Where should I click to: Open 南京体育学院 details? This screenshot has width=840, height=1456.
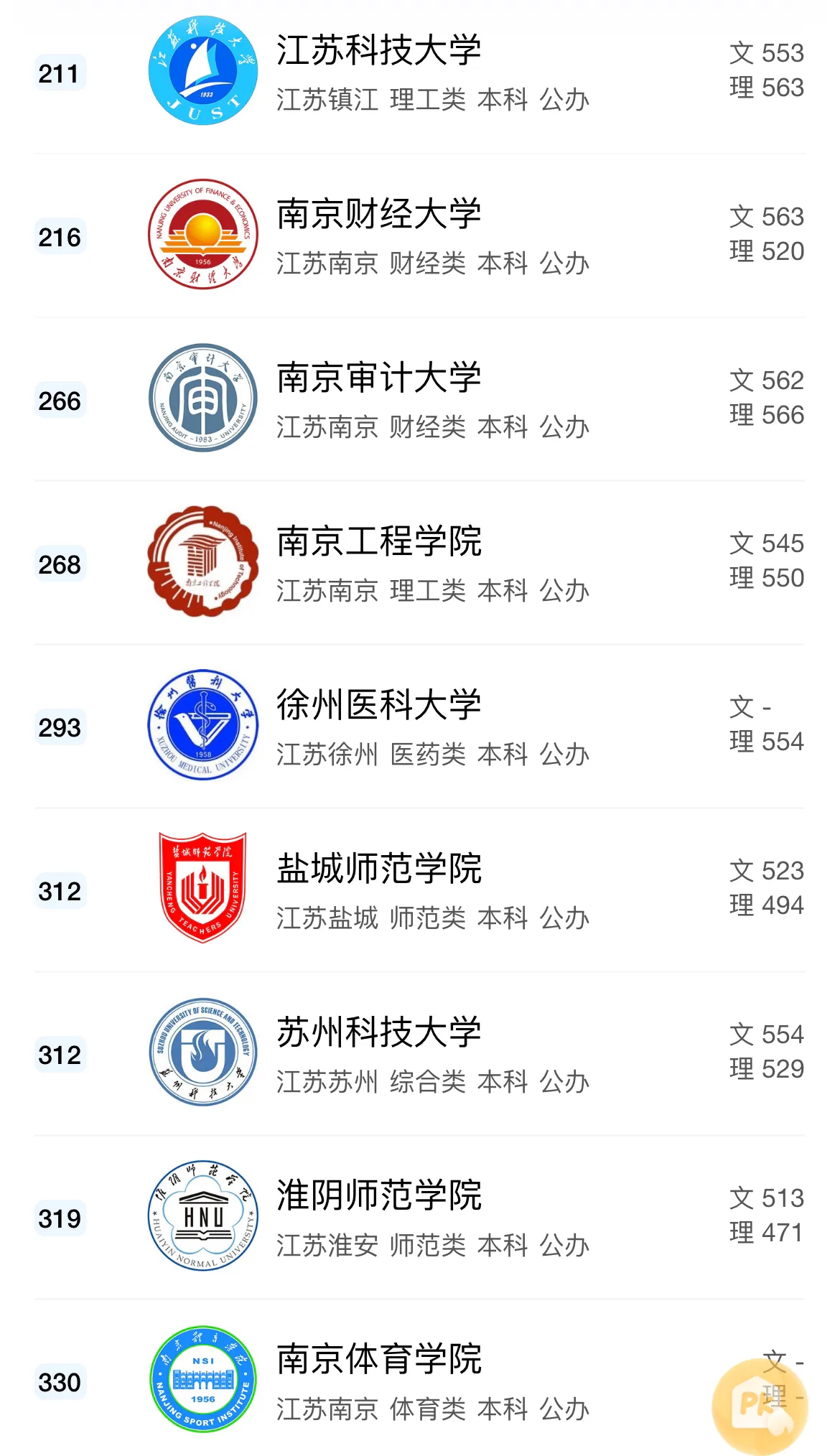[x=379, y=1361]
